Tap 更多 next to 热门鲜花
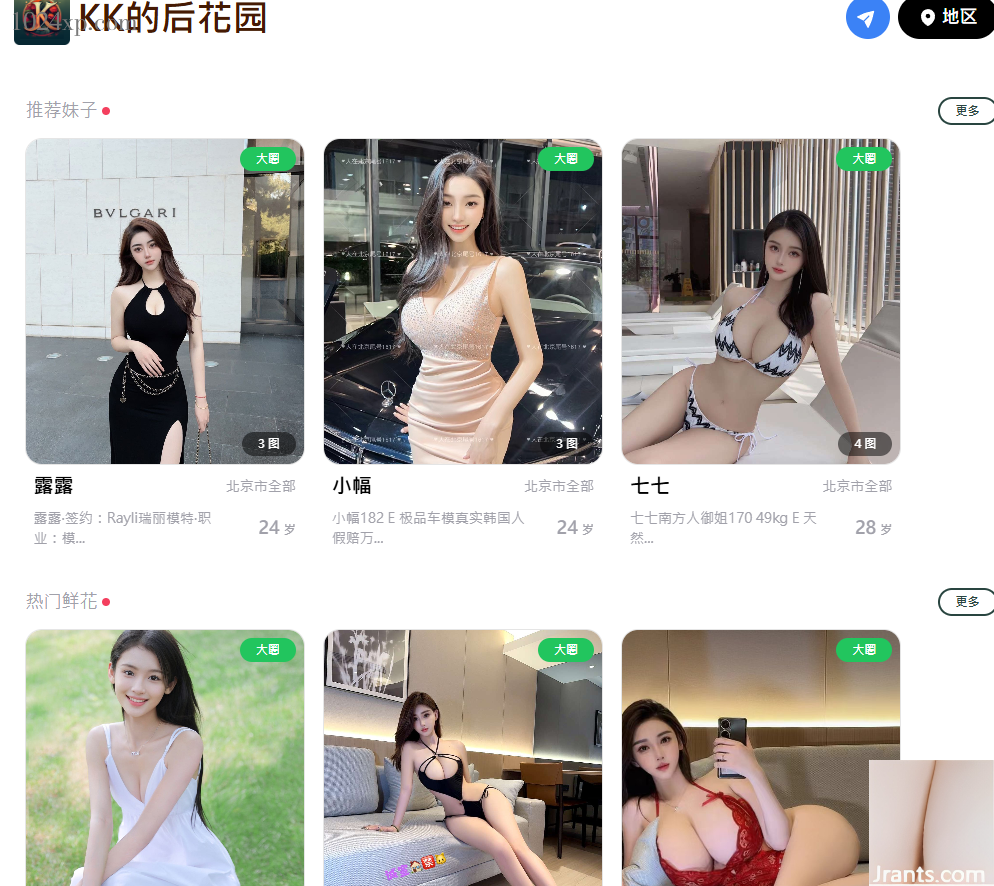The height and width of the screenshot is (886, 994). pos(966,601)
